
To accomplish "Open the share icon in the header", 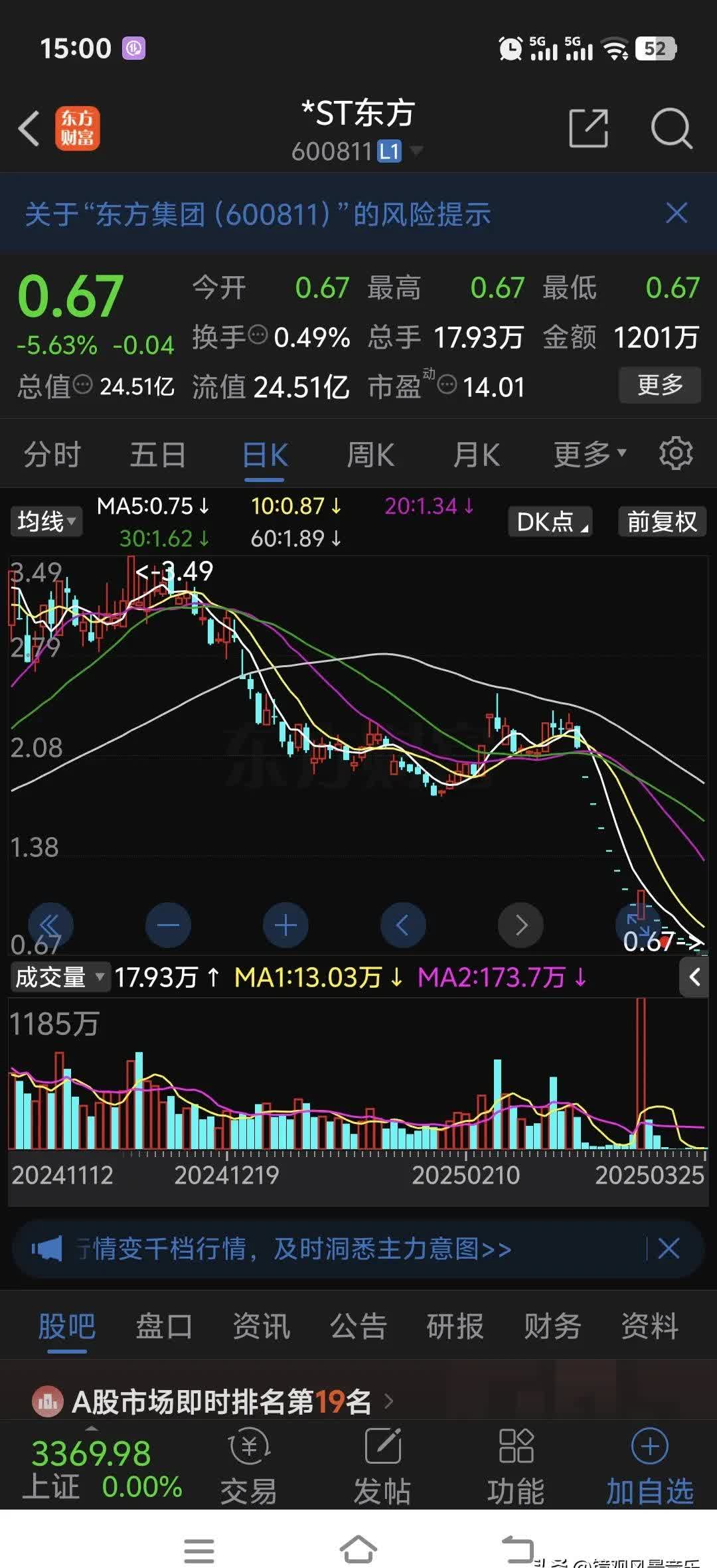I will [x=588, y=128].
